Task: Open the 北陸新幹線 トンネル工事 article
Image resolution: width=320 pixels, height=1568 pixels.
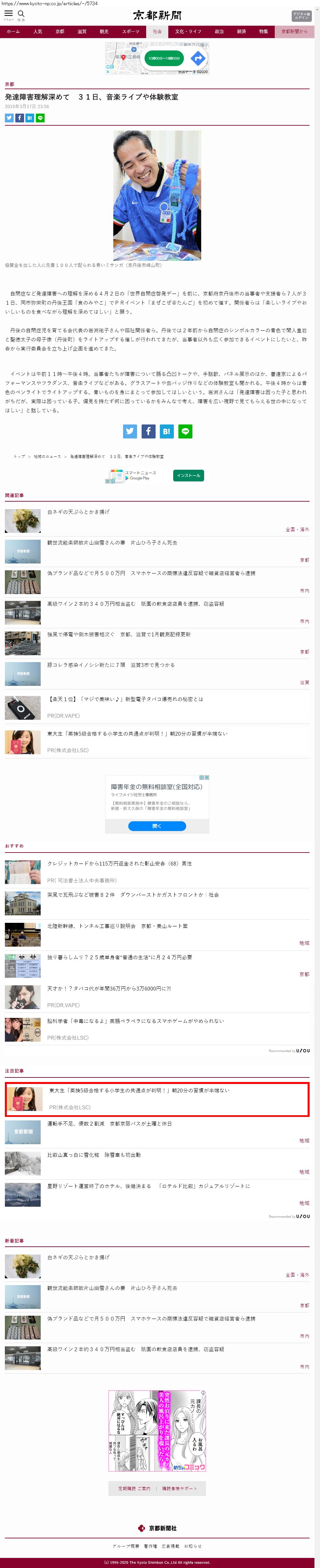Action: click(x=118, y=926)
